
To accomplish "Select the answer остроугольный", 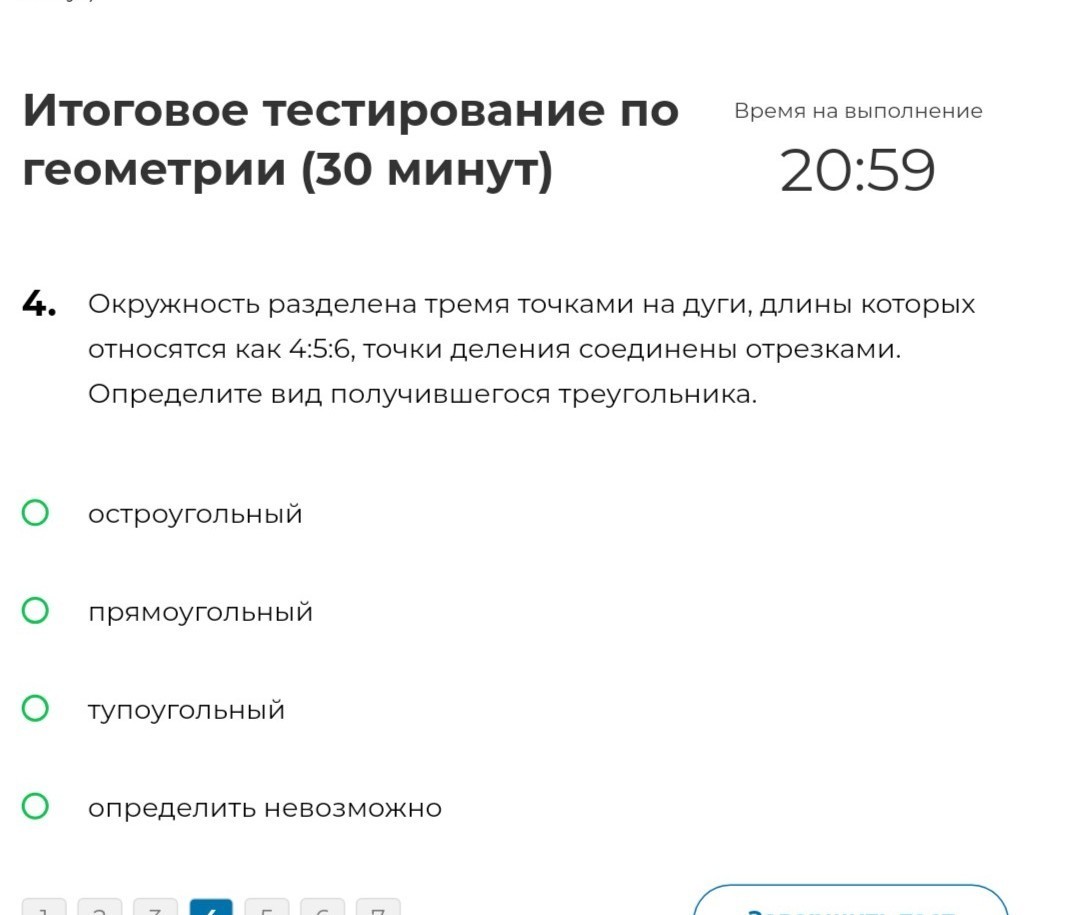I will click(x=35, y=514).
